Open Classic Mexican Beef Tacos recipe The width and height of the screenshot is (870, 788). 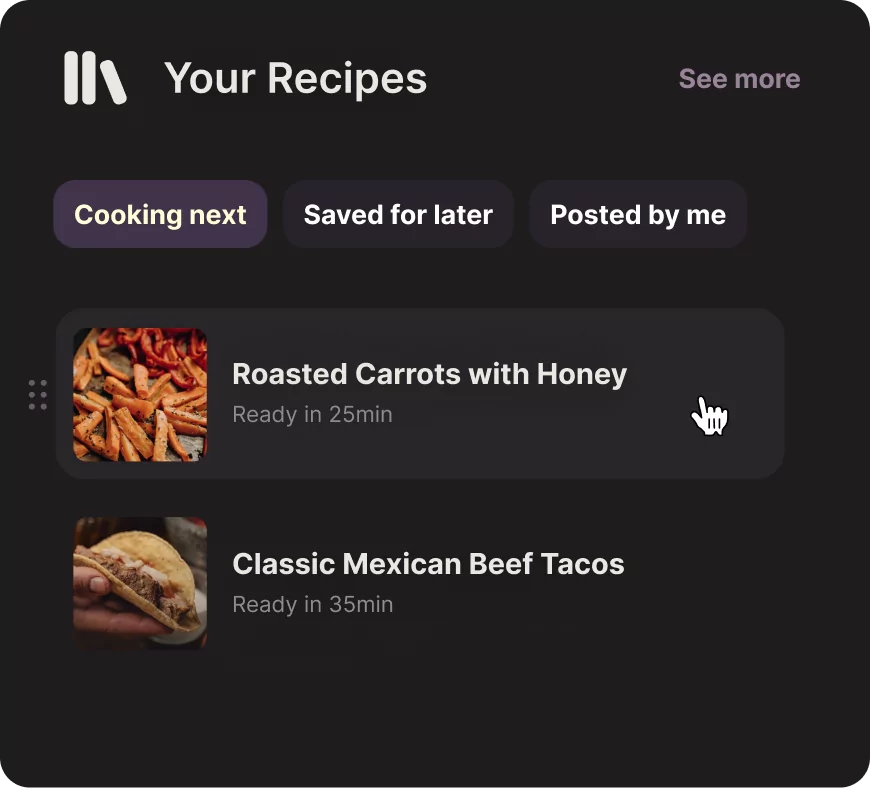click(428, 565)
